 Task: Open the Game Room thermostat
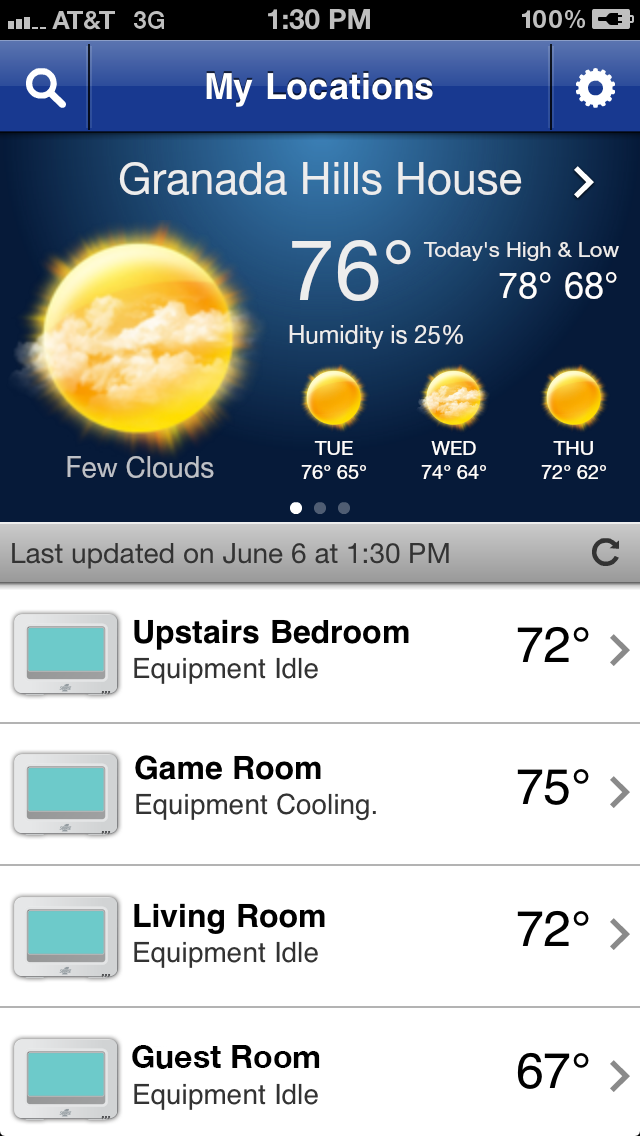(x=320, y=793)
